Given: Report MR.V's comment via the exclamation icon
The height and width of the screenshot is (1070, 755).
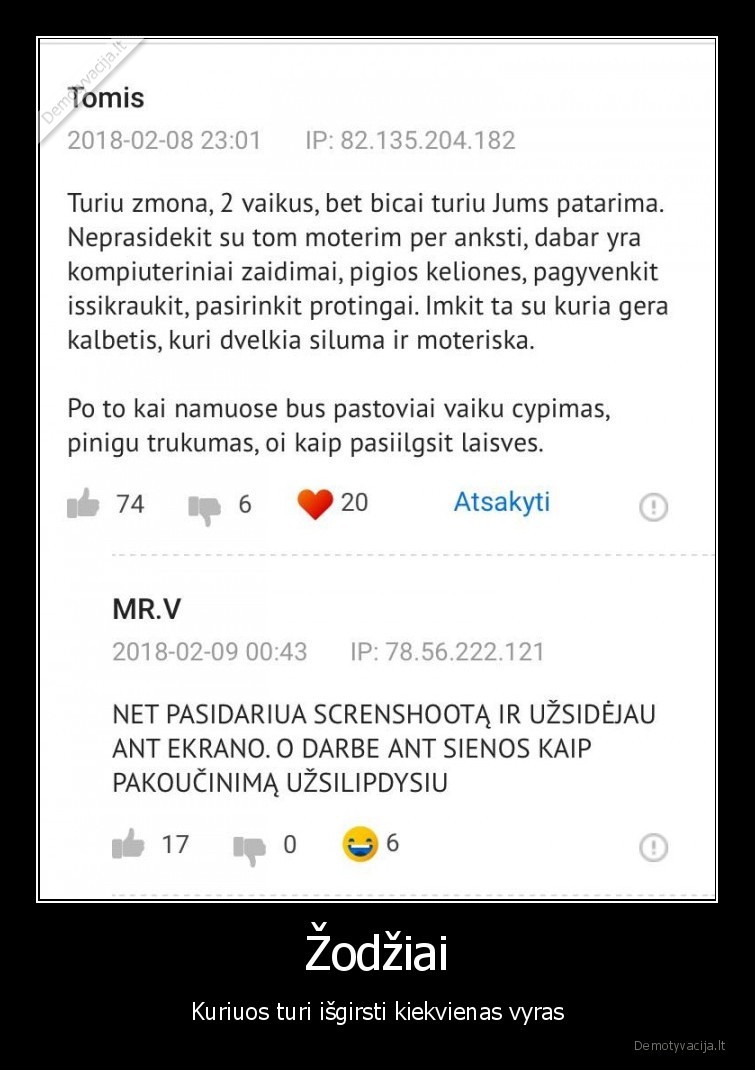Looking at the screenshot, I should [x=651, y=846].
